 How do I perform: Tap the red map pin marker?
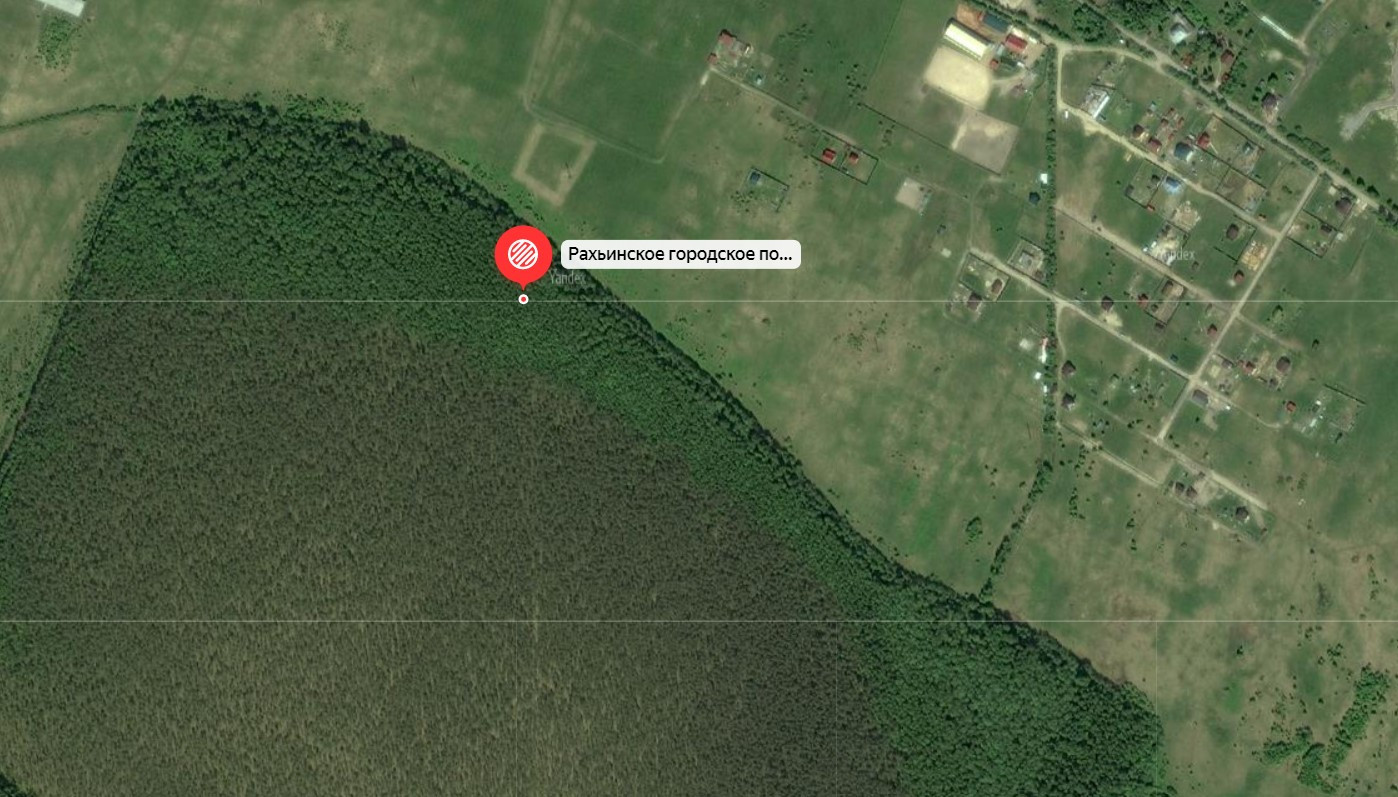point(523,254)
